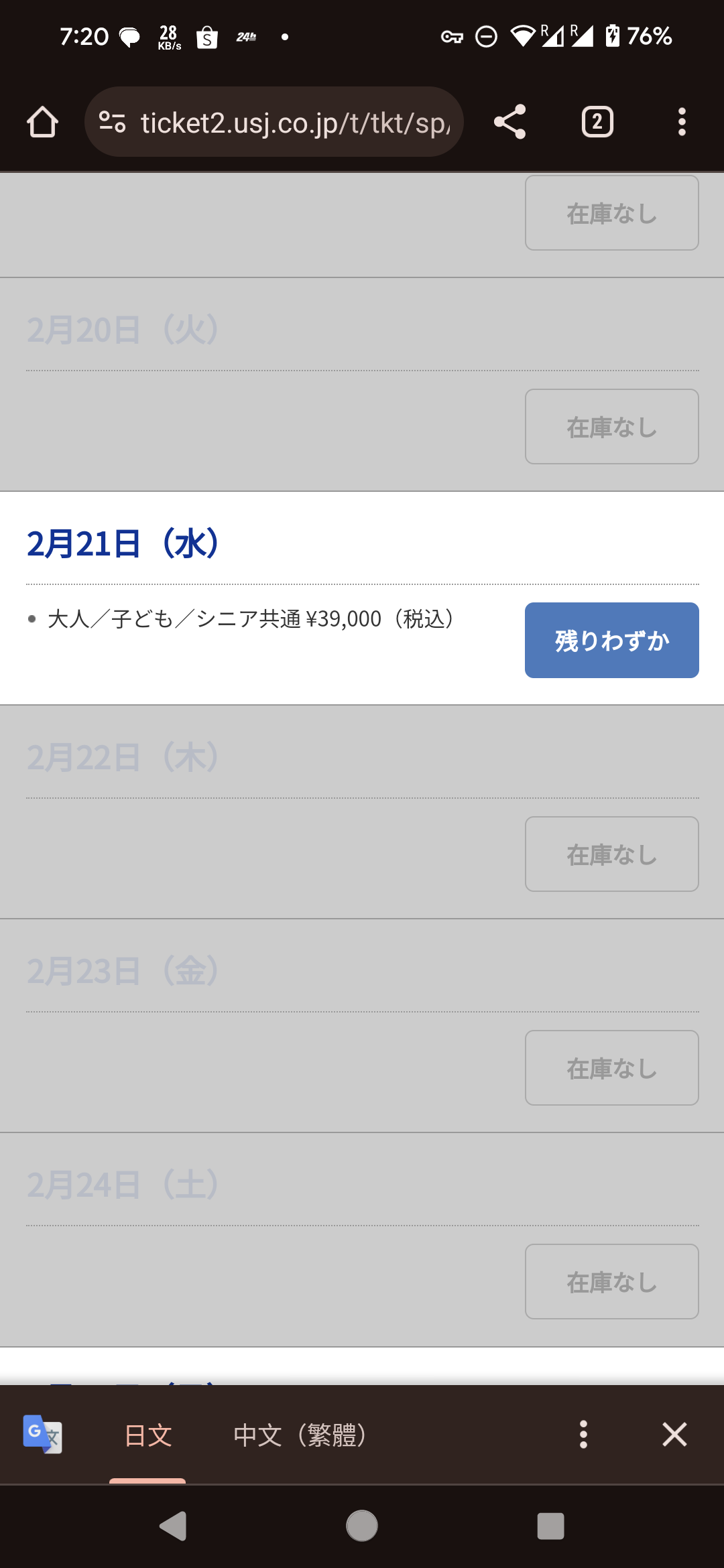Switch translation to 日文
The height and width of the screenshot is (1568, 724).
click(x=148, y=1435)
